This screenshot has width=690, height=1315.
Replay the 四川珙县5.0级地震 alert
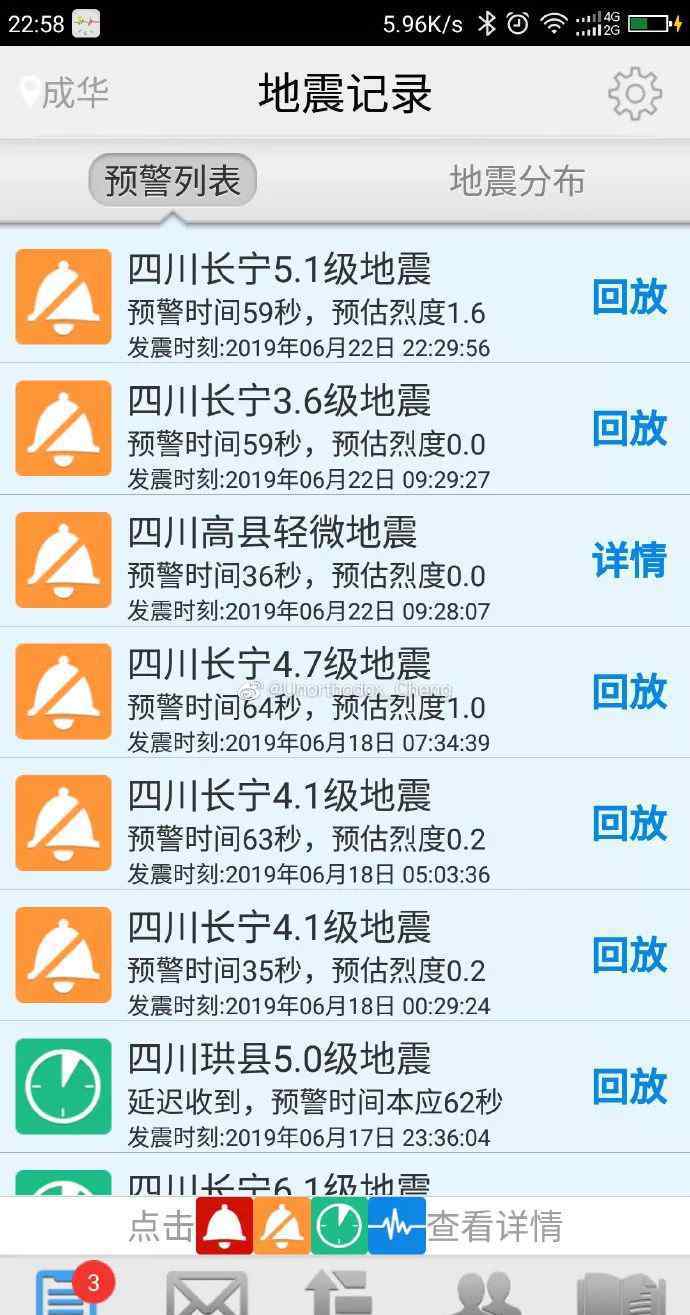tap(629, 1087)
